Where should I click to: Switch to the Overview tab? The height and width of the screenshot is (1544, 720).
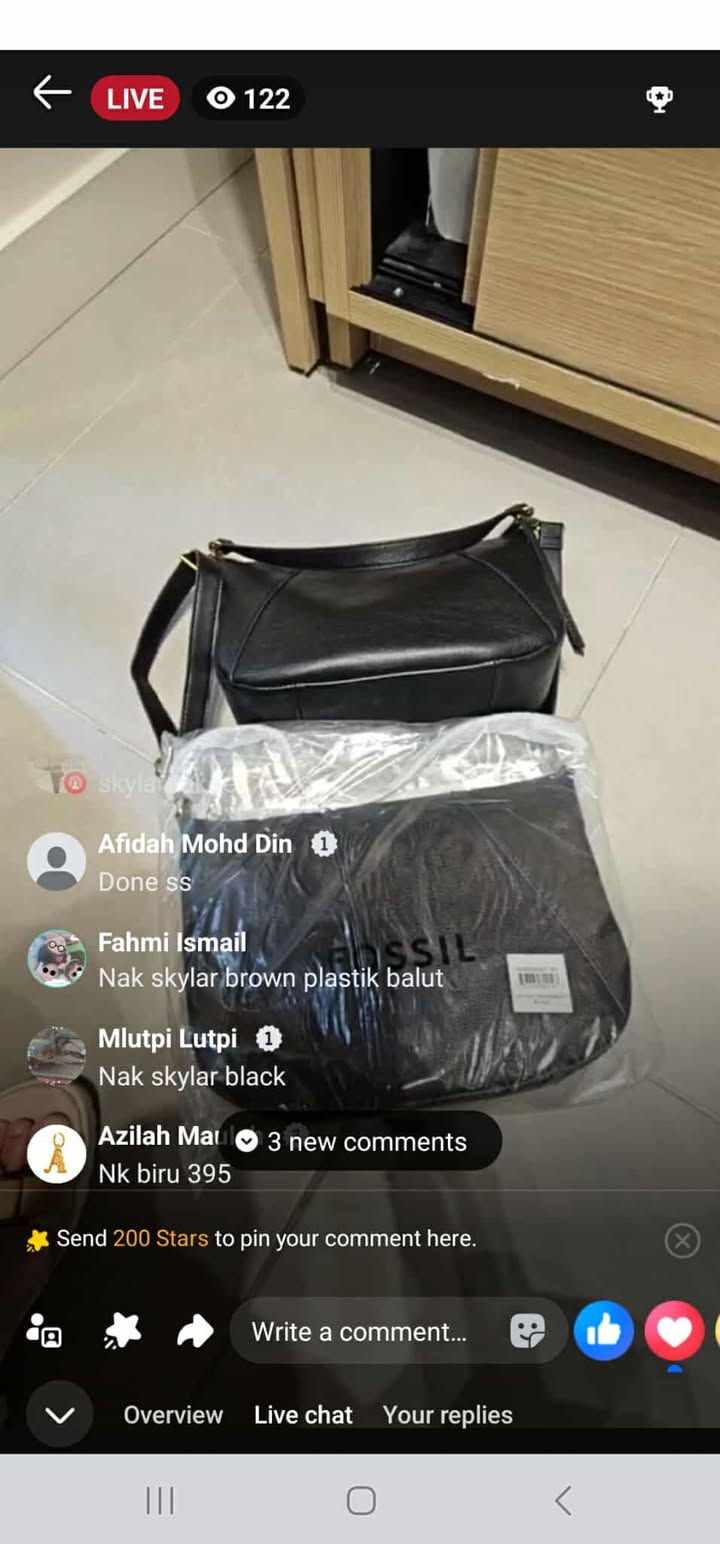pyautogui.click(x=173, y=1415)
